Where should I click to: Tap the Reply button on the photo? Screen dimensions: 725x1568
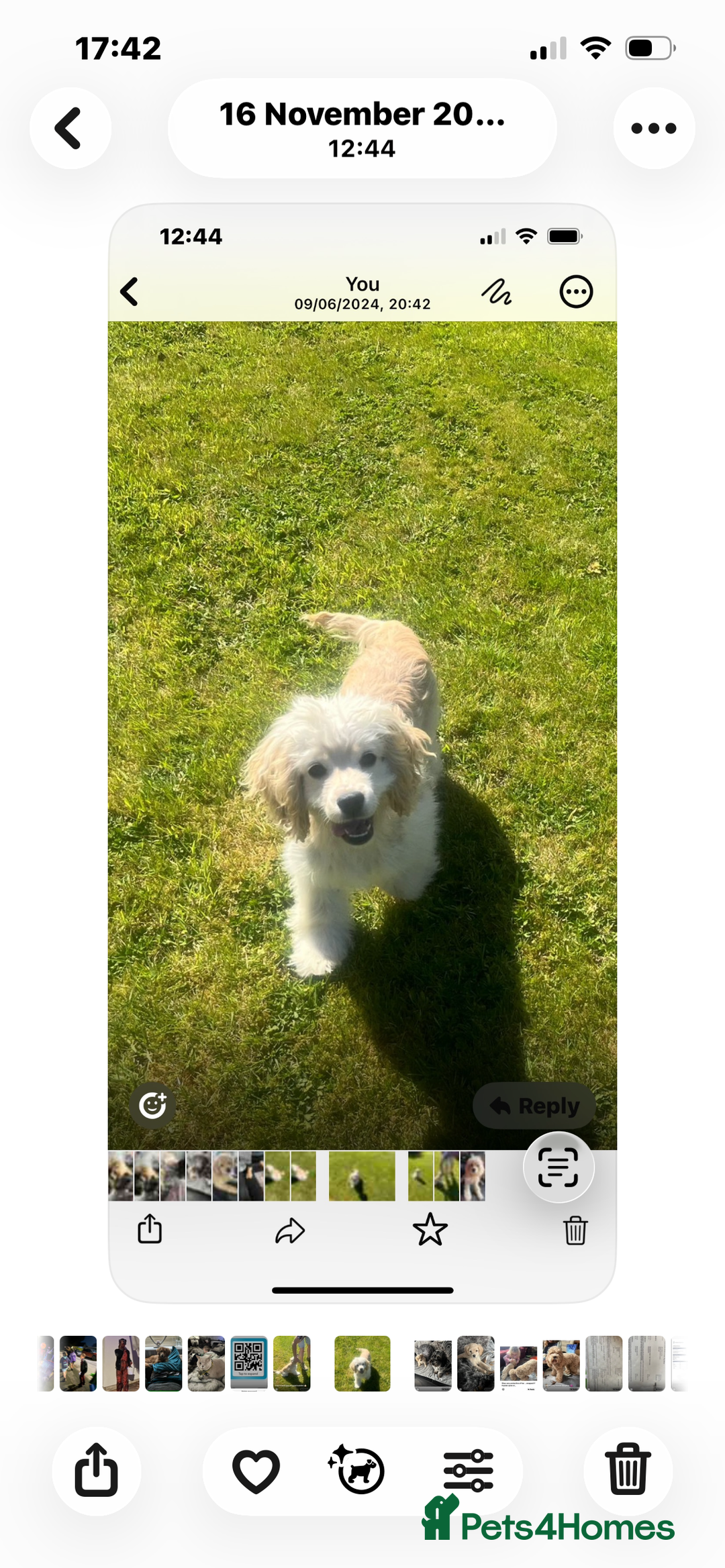(x=534, y=1105)
